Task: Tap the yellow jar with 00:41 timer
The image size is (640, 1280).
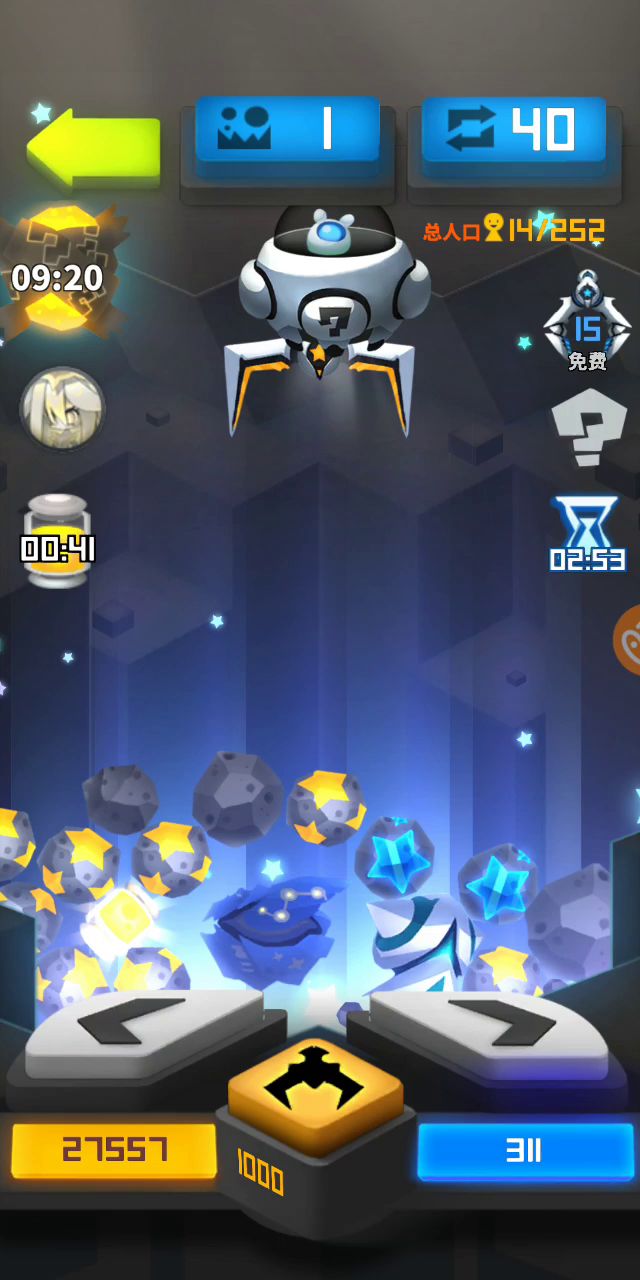Action: tap(57, 539)
